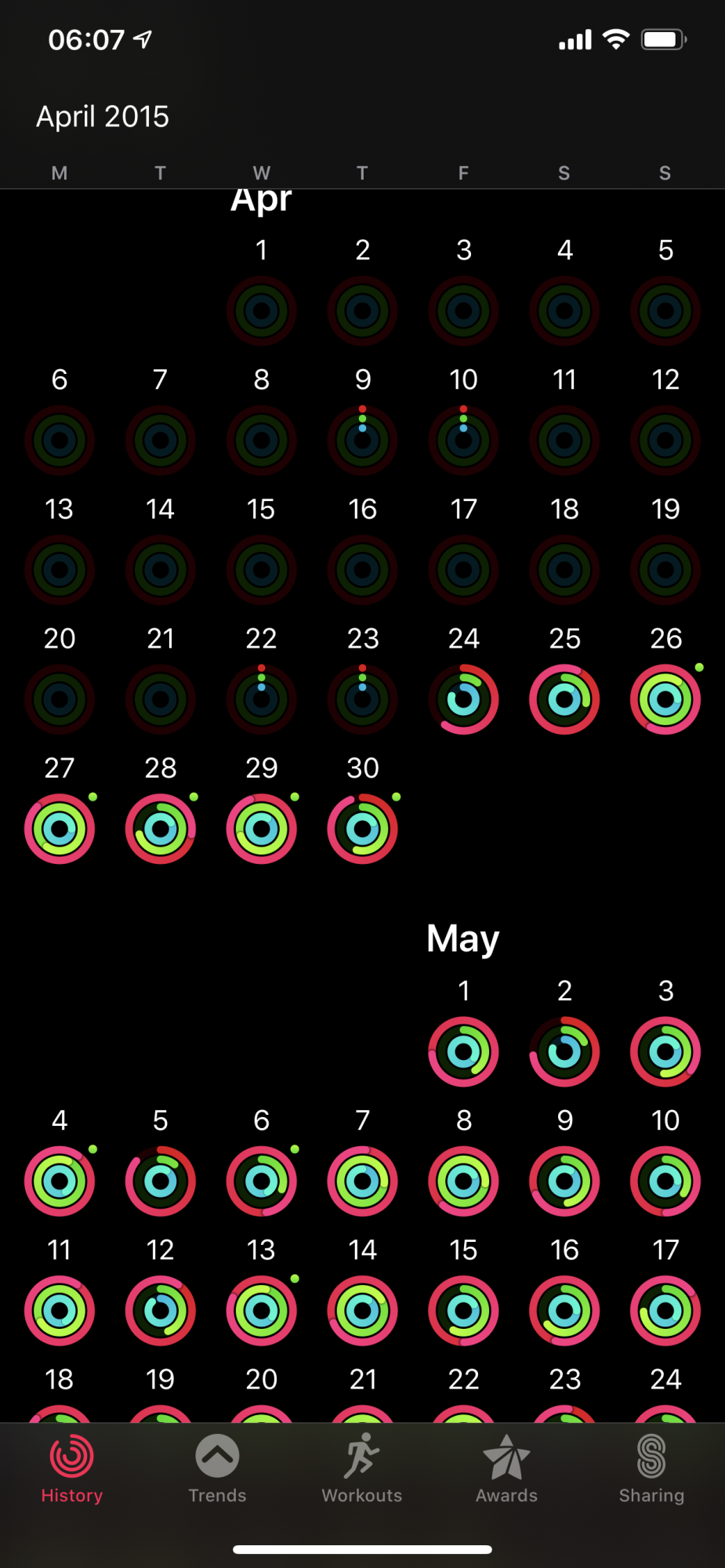The height and width of the screenshot is (1568, 725).
Task: Tap the May 17 activity rings
Action: (x=665, y=1311)
